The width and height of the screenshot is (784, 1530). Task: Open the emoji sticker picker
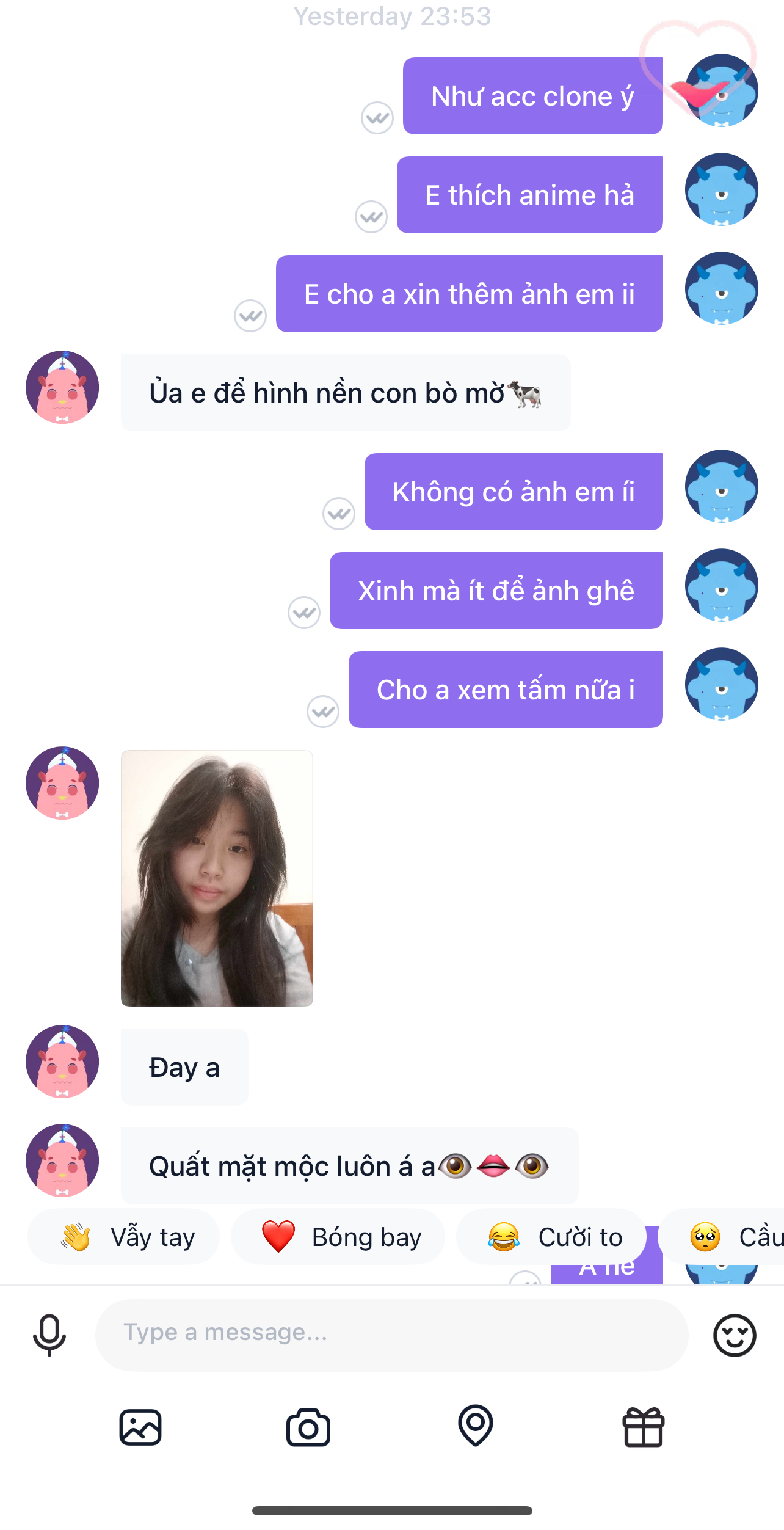(x=735, y=1335)
